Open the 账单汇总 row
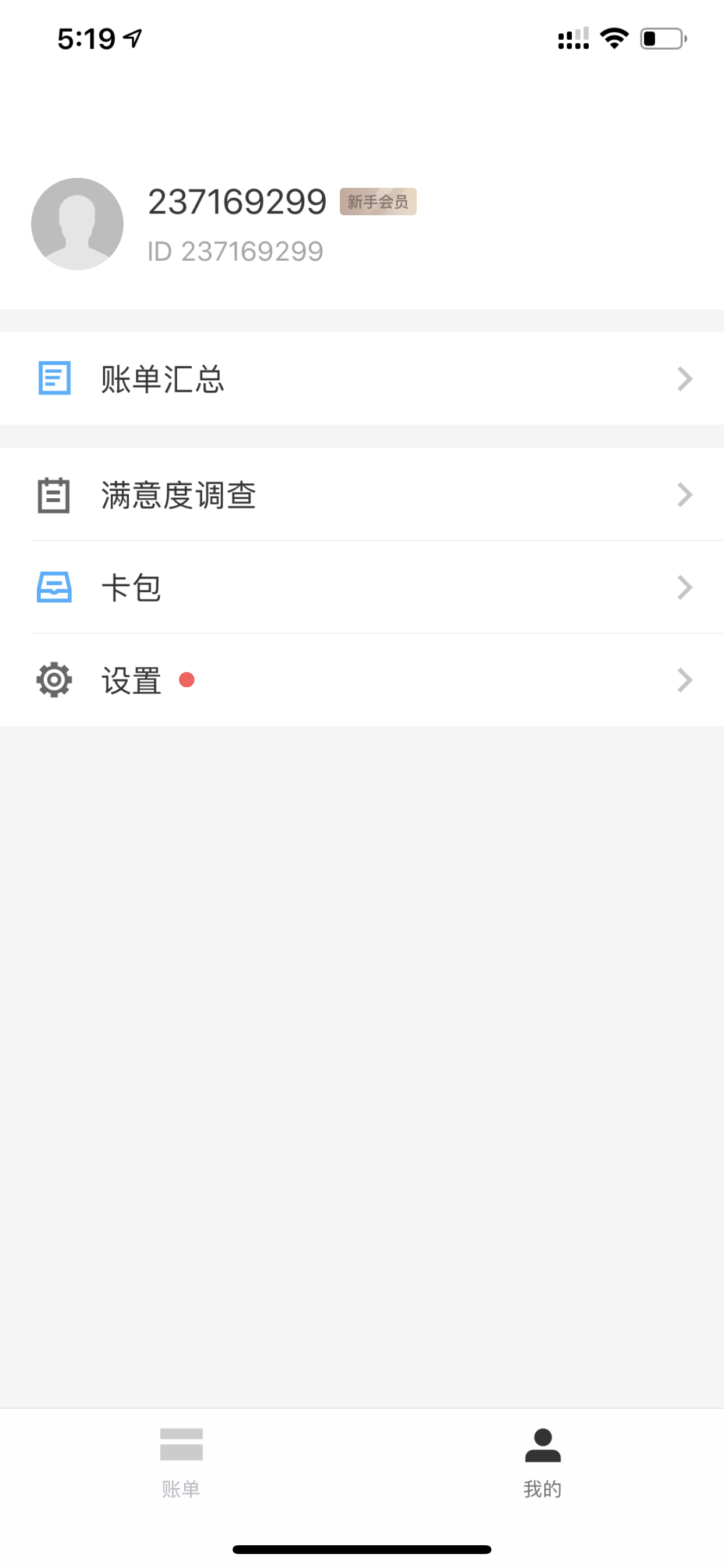Screen dimensions: 724x1568 [x=362, y=378]
